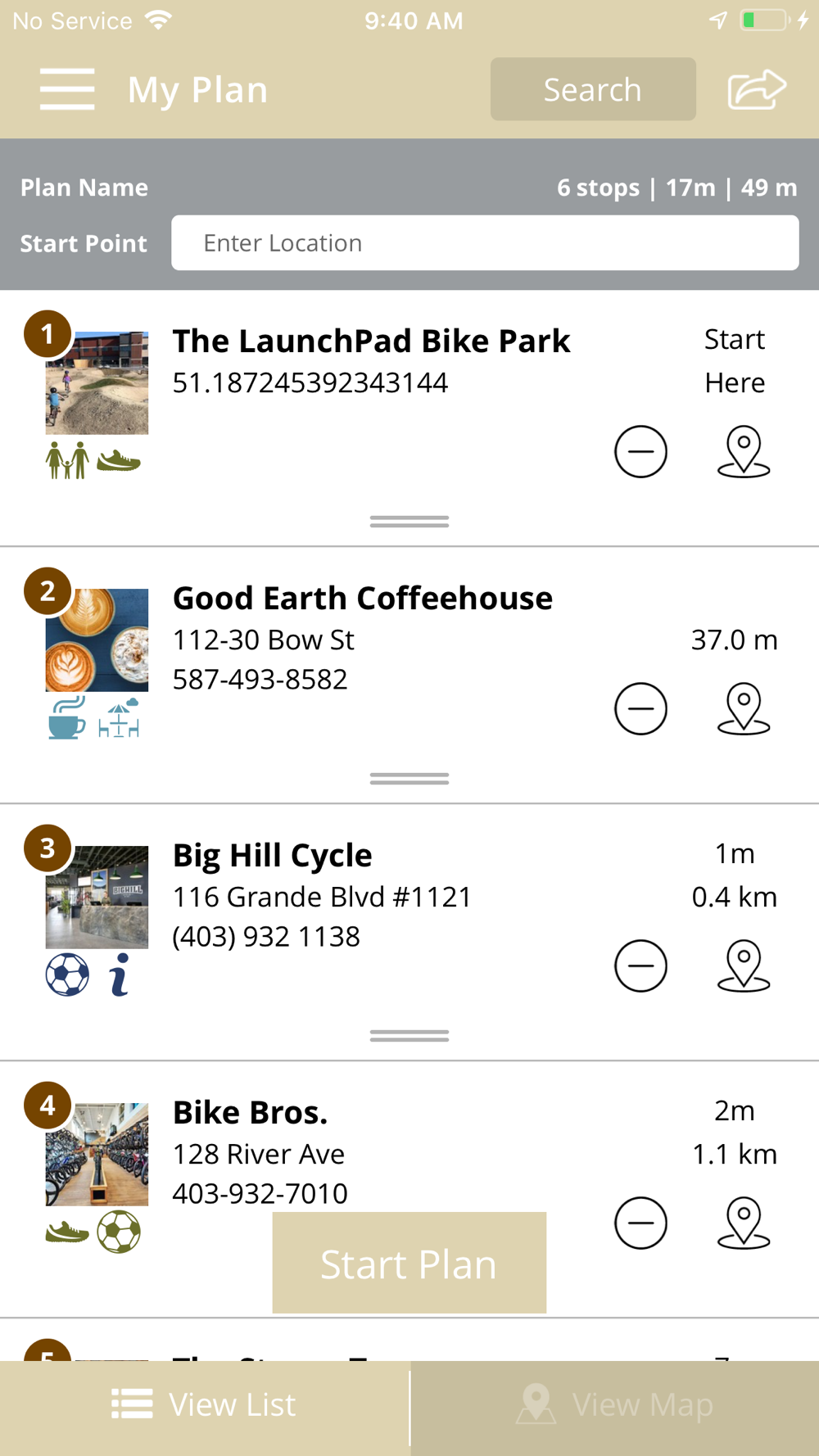Share this plan via the share icon
819x1456 pixels.
click(757, 89)
